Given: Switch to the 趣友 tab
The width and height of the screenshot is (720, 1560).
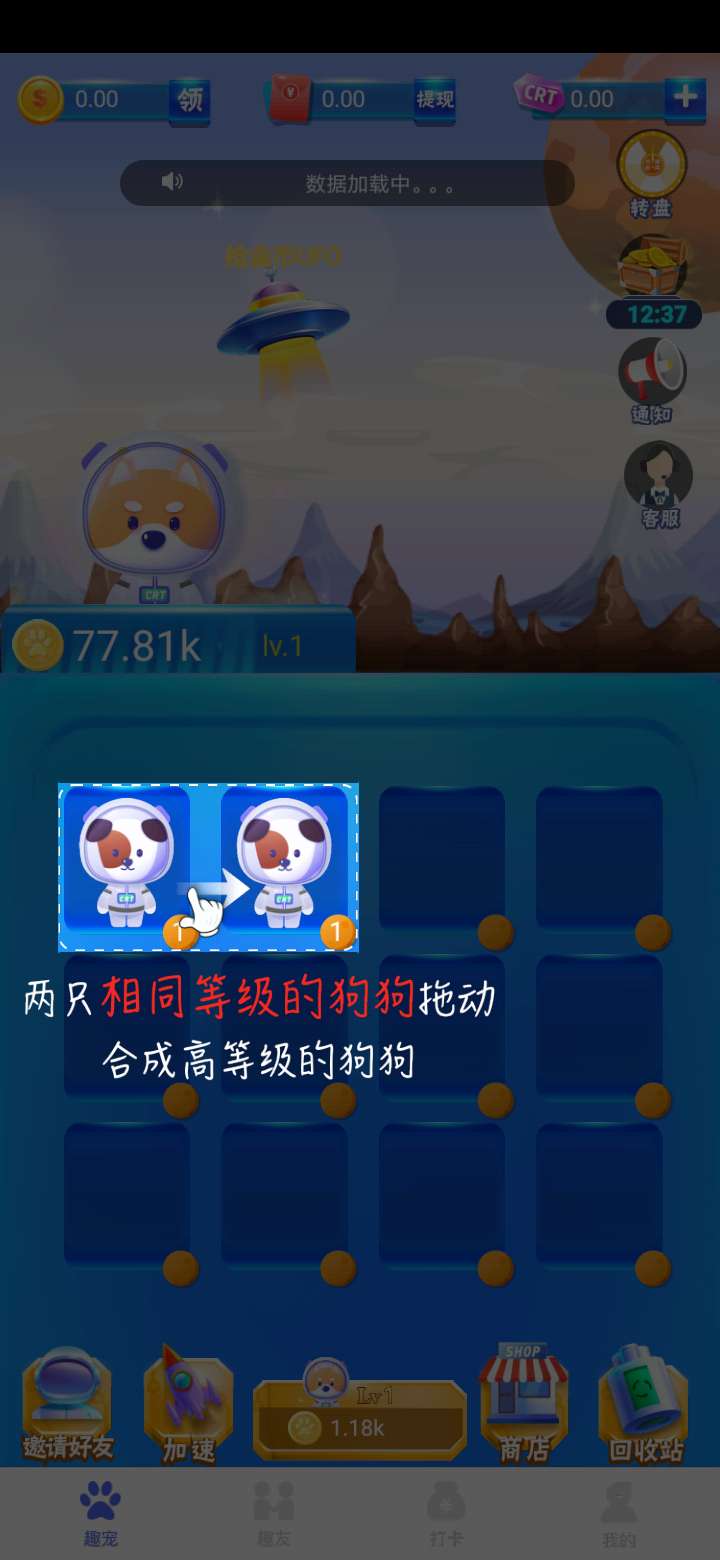Looking at the screenshot, I should pyautogui.click(x=273, y=1514).
